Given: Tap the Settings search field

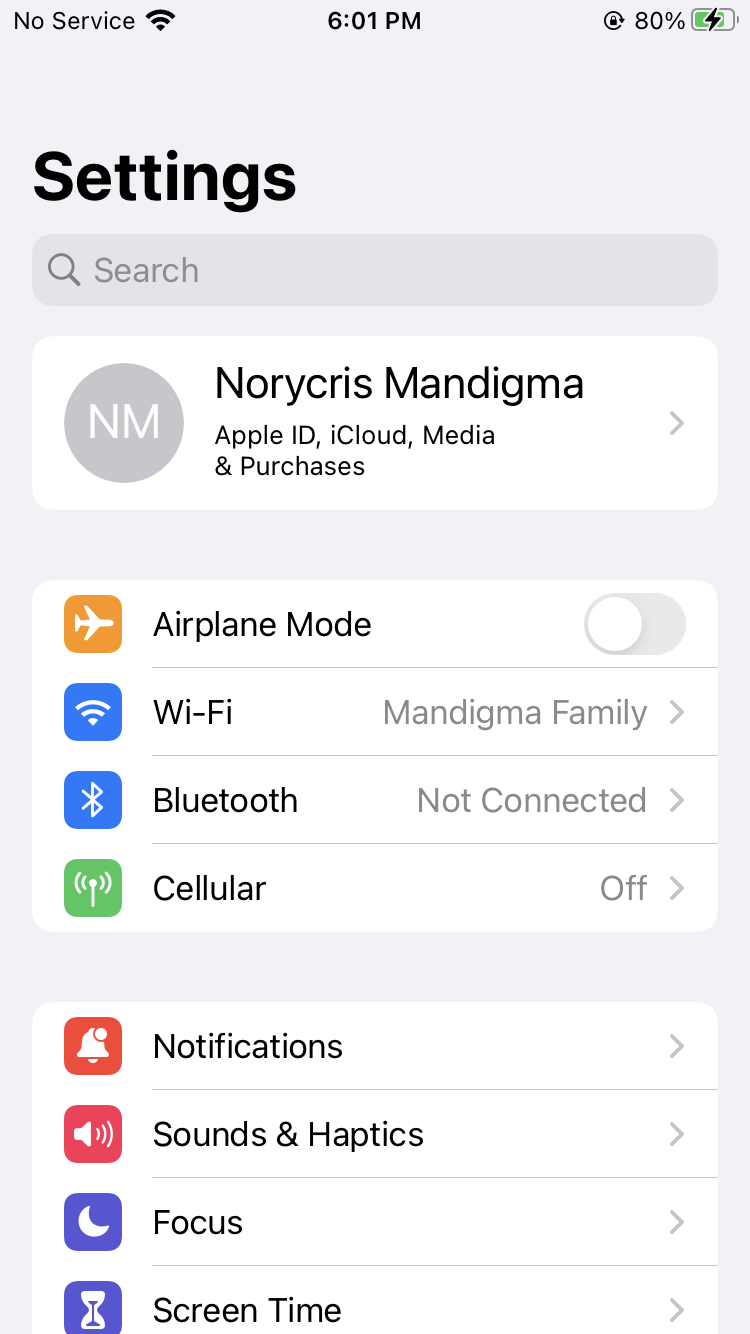Looking at the screenshot, I should click(374, 270).
